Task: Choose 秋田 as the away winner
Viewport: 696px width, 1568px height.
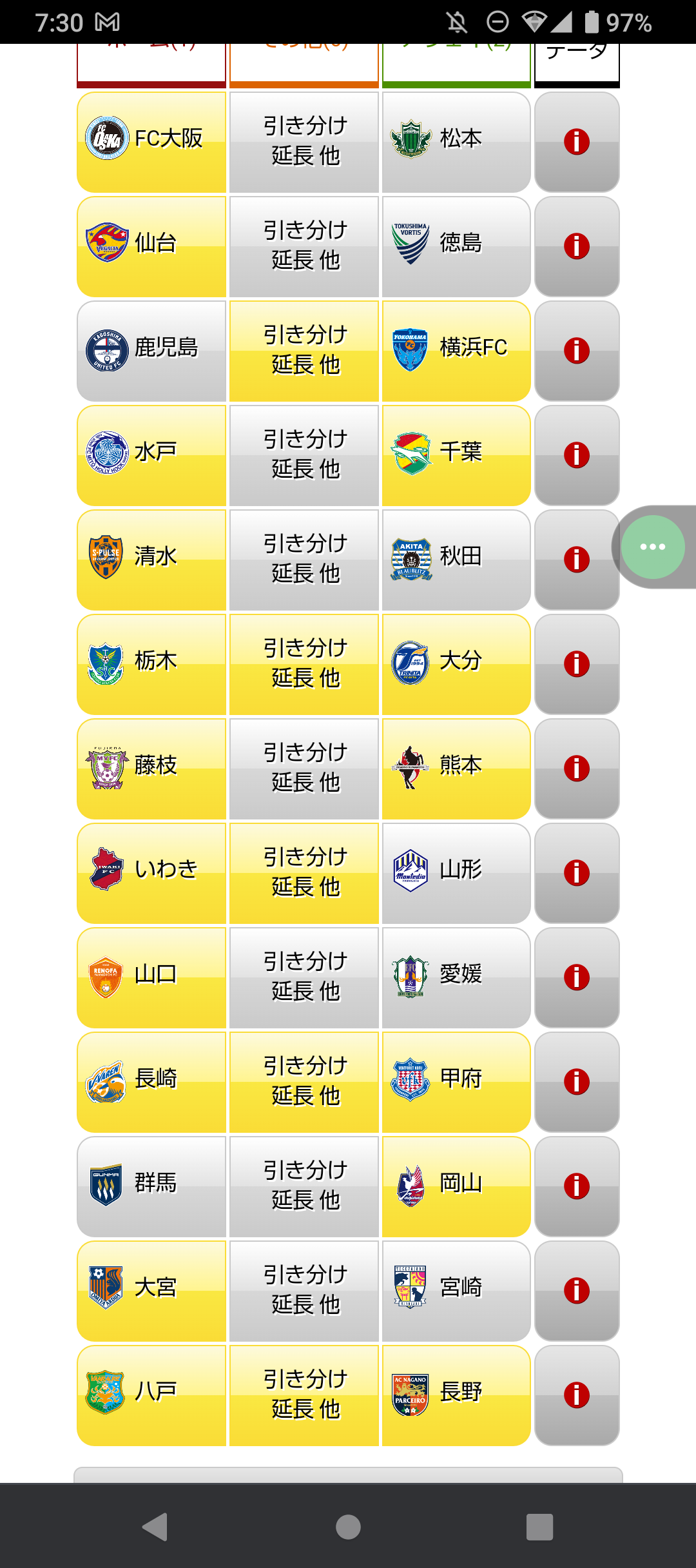Action: click(456, 560)
